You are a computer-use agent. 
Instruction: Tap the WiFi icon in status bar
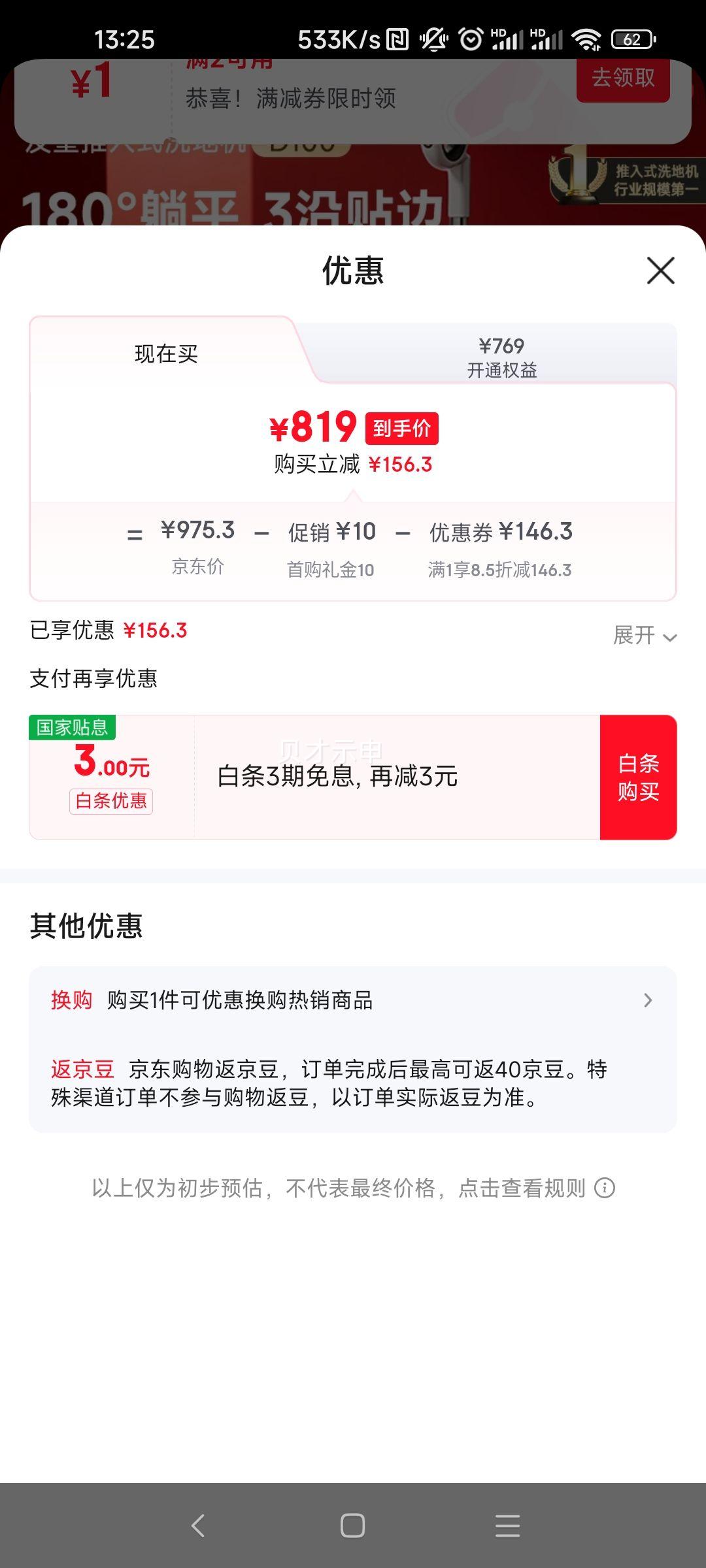tap(586, 41)
